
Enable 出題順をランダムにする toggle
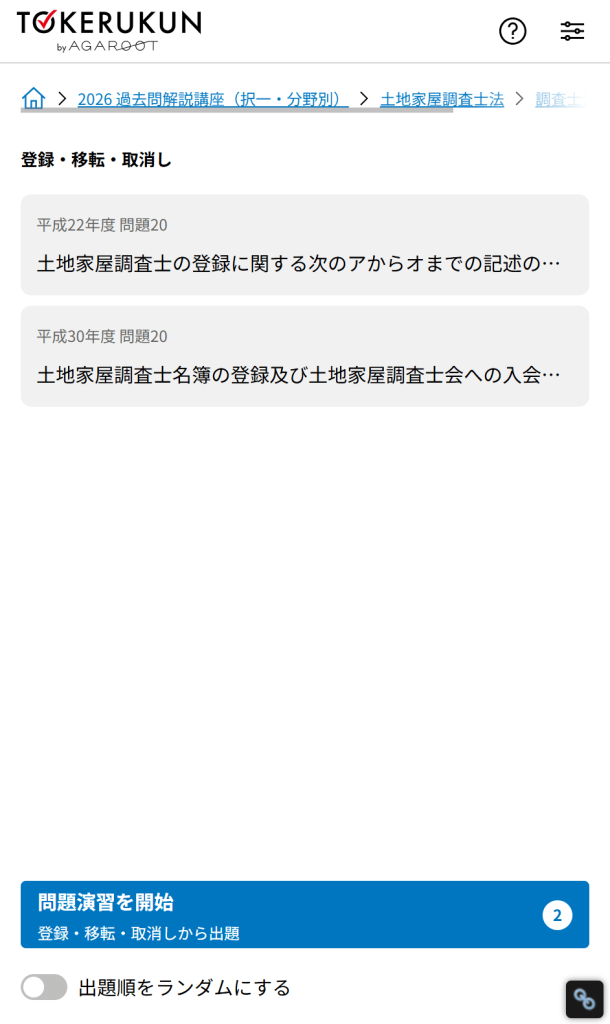(44, 987)
